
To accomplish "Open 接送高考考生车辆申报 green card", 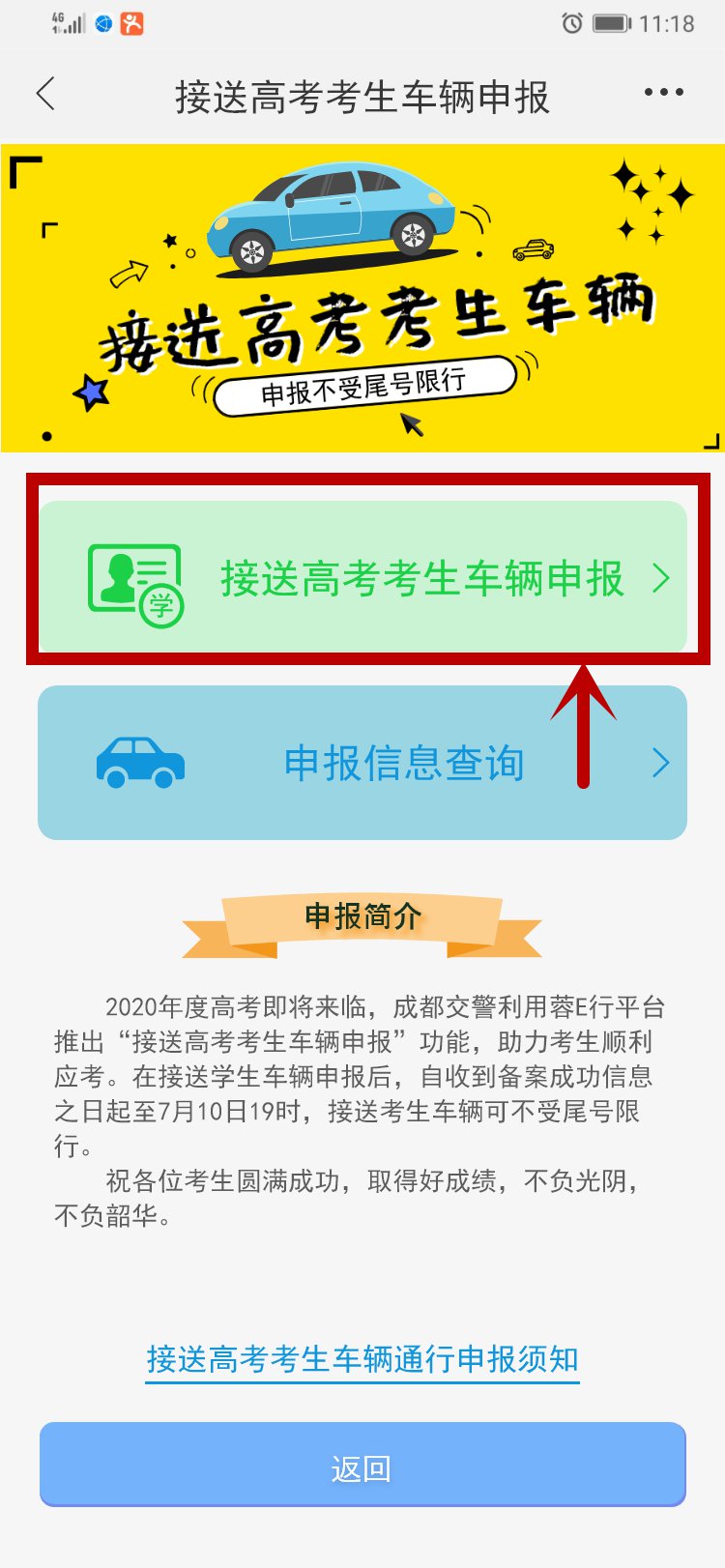I will coord(362,577).
